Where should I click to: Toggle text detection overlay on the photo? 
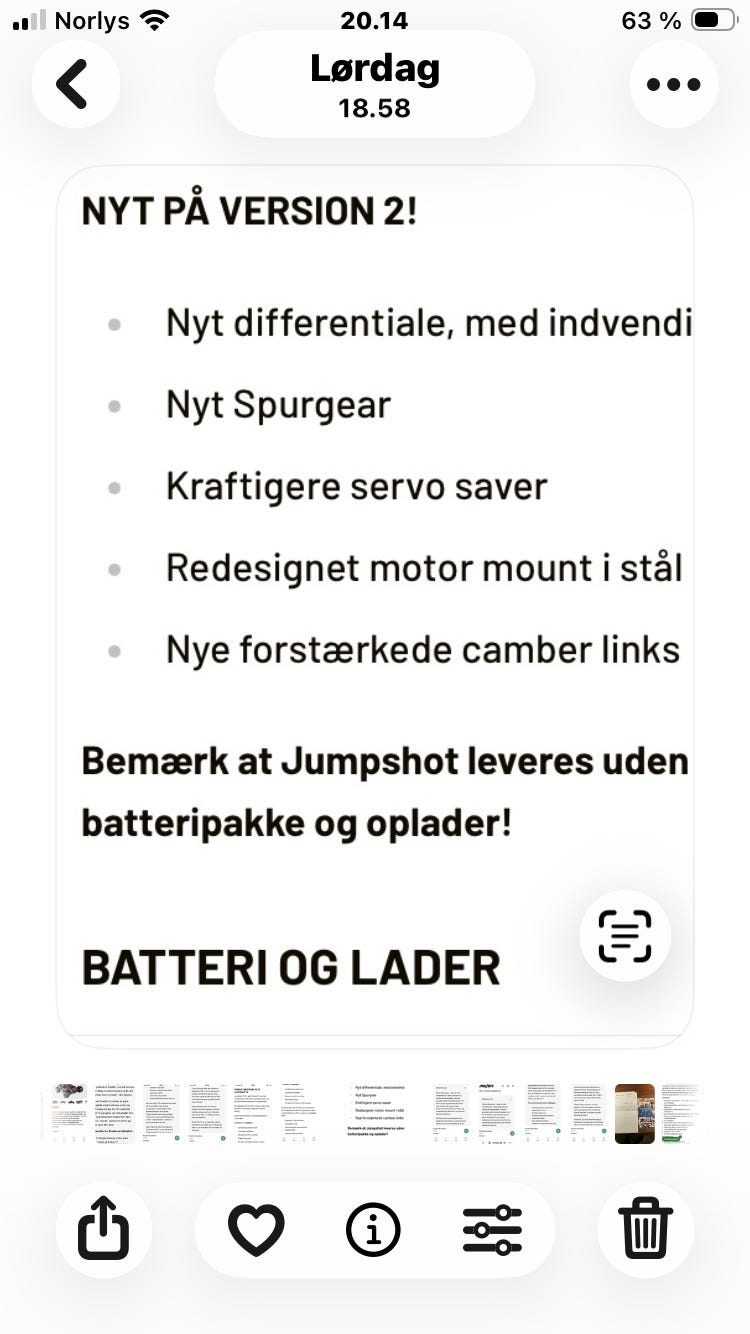click(624, 935)
